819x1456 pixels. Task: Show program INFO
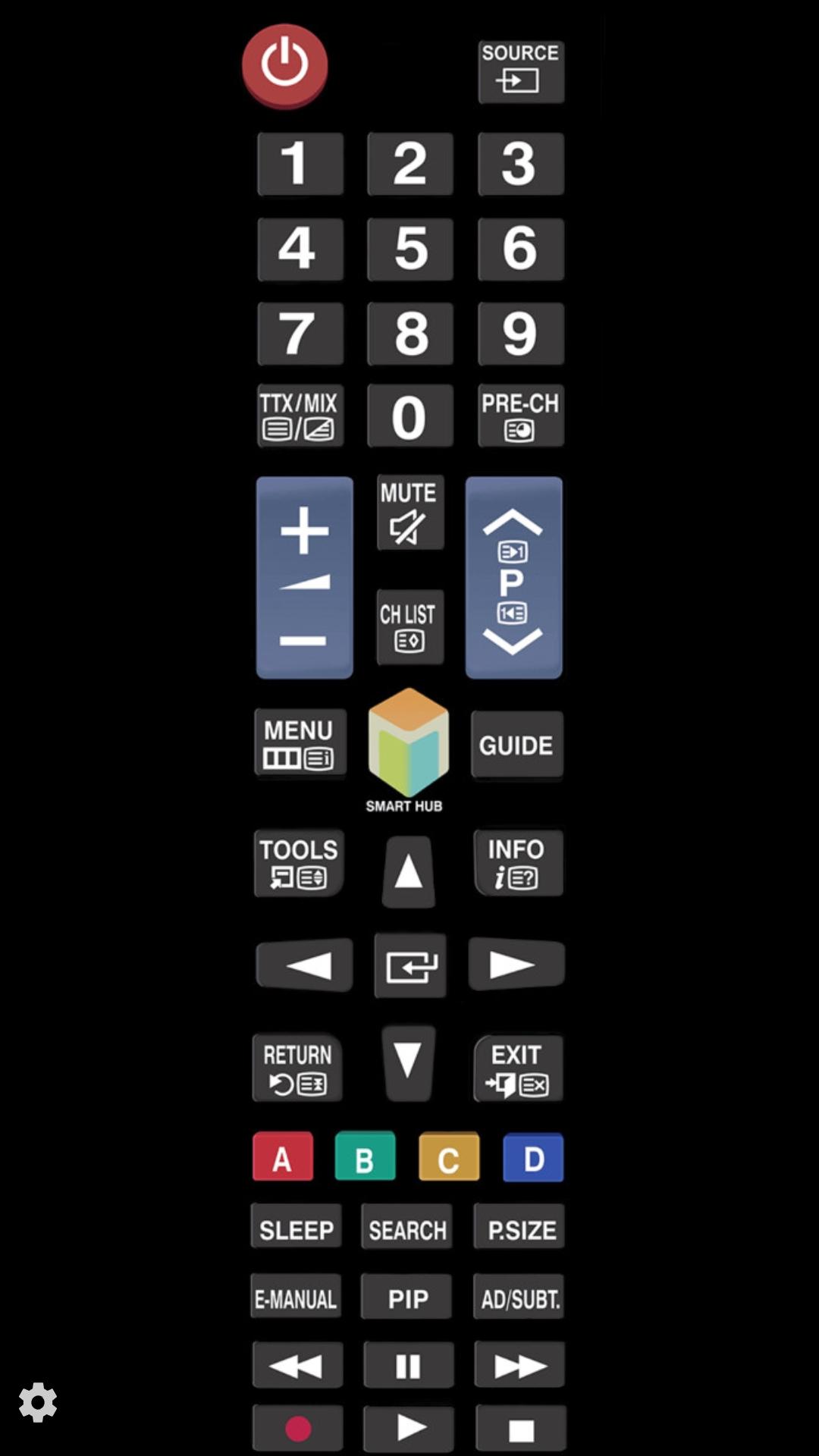pos(516,863)
